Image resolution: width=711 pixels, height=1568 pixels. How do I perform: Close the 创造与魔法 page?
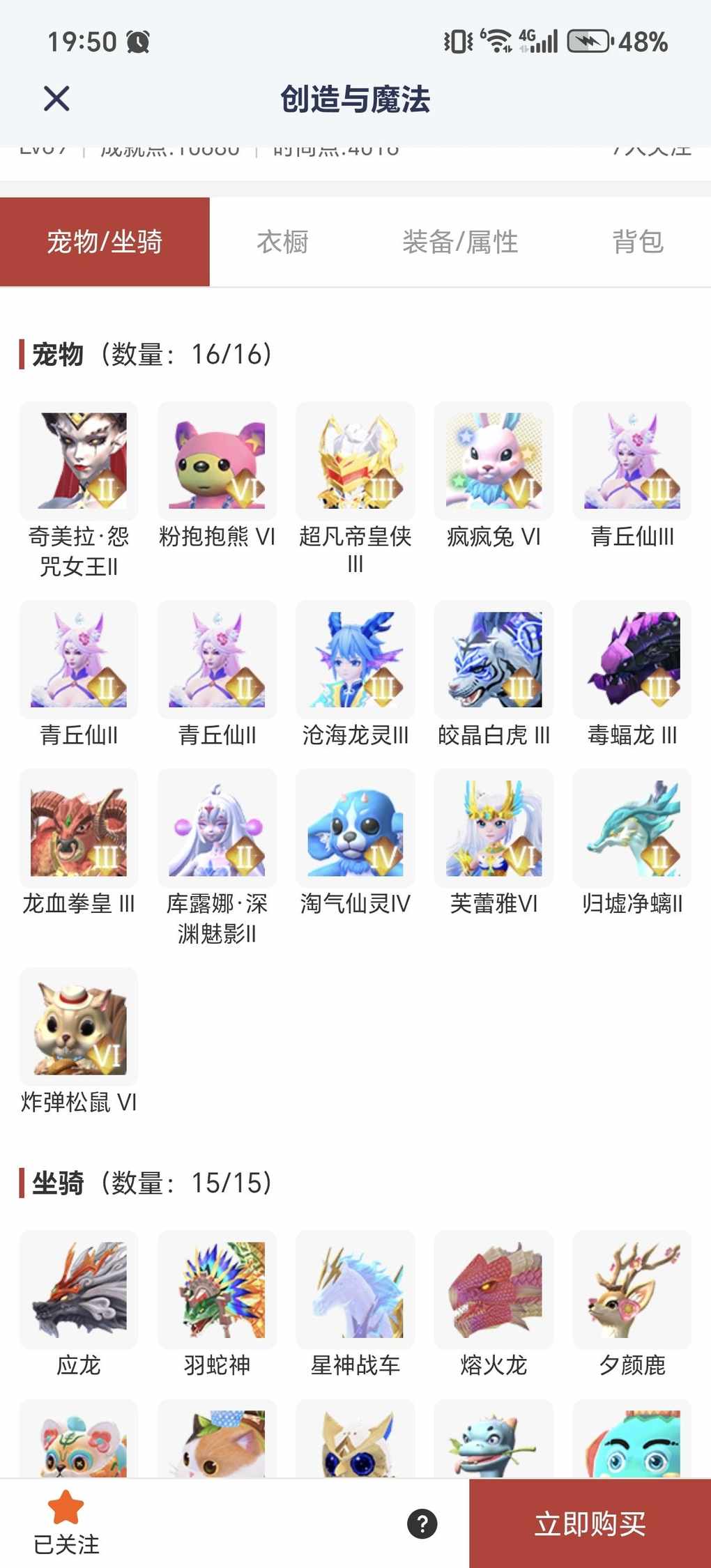point(56,98)
